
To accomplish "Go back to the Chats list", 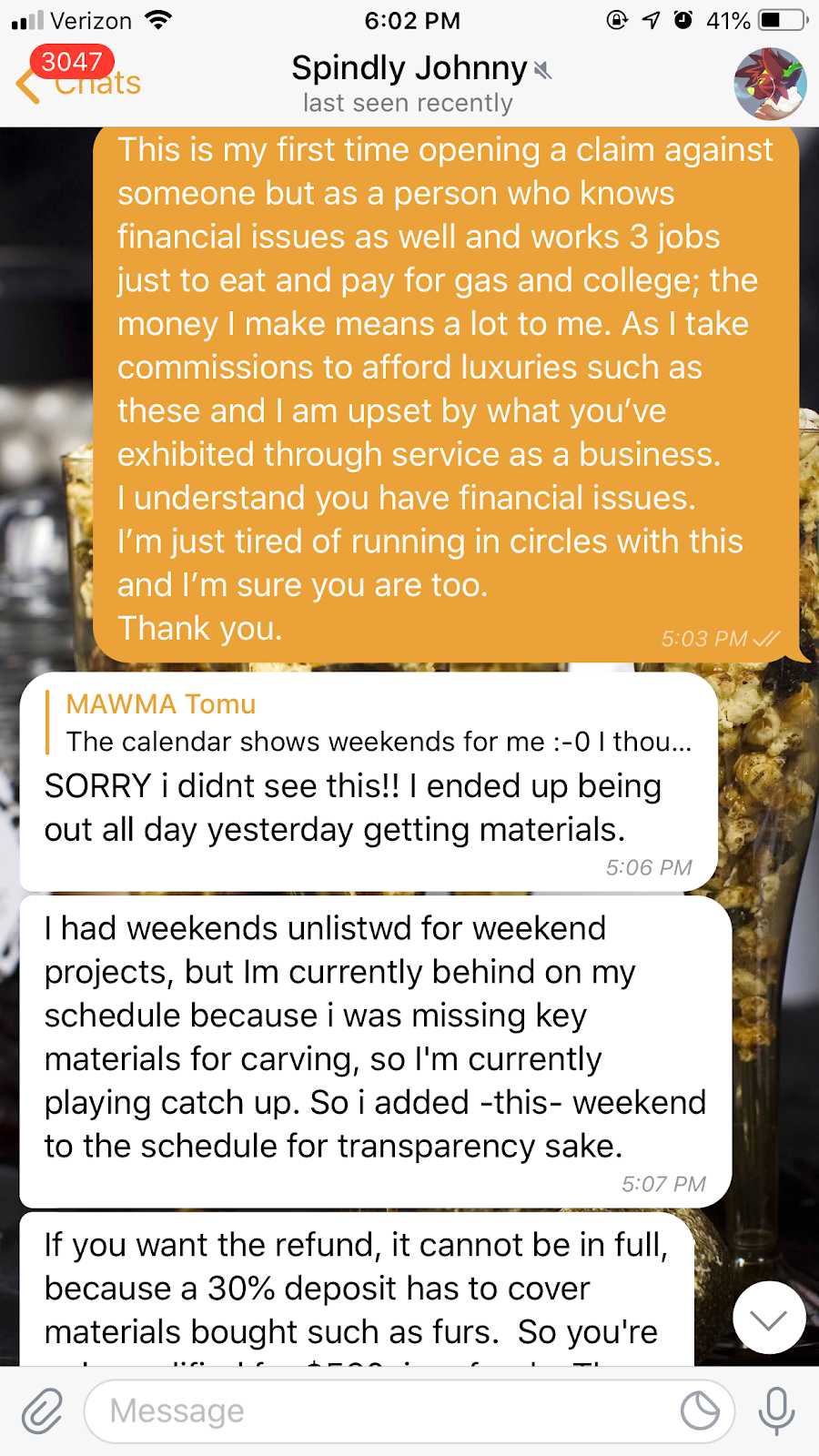I will coord(77,82).
